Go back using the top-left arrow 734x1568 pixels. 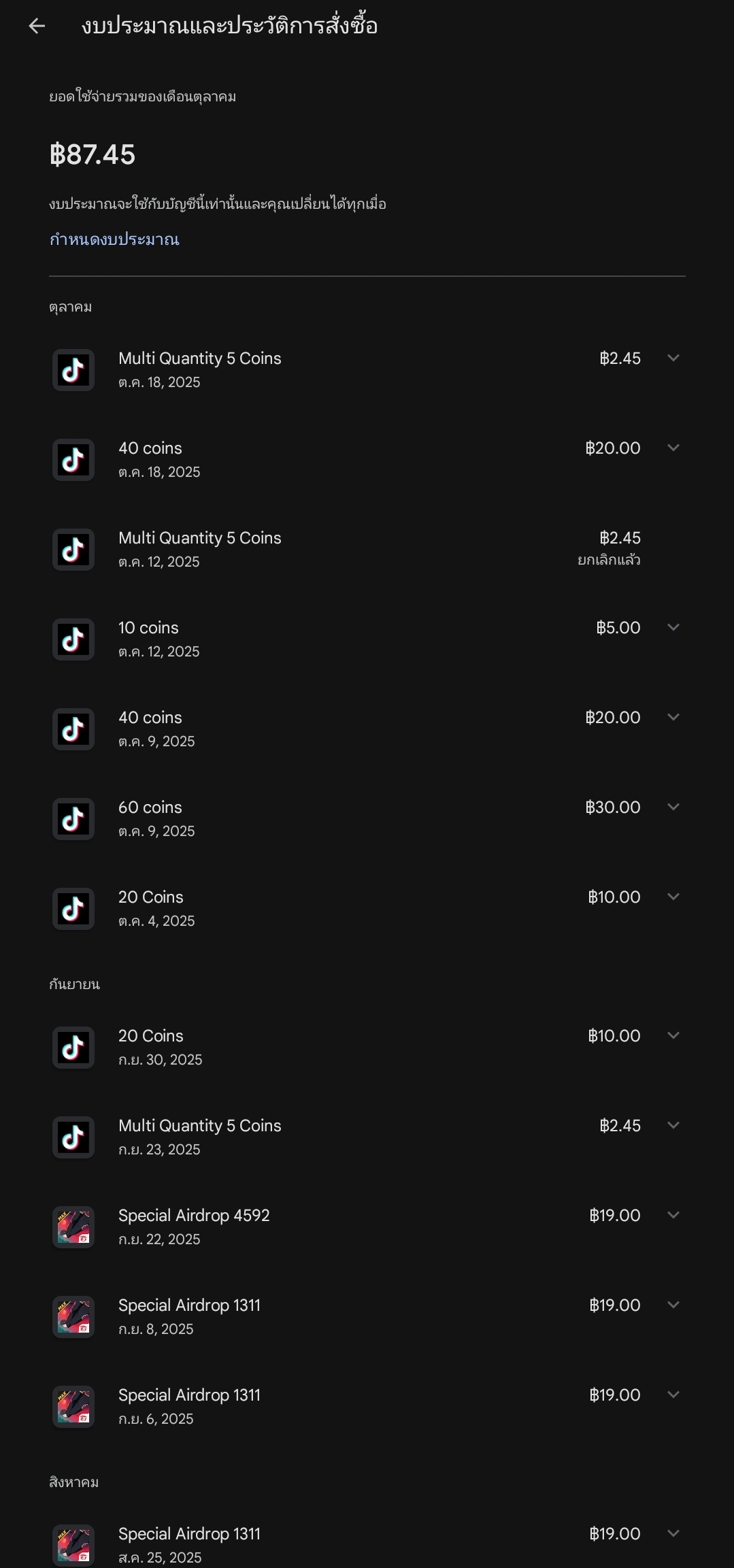[x=37, y=26]
